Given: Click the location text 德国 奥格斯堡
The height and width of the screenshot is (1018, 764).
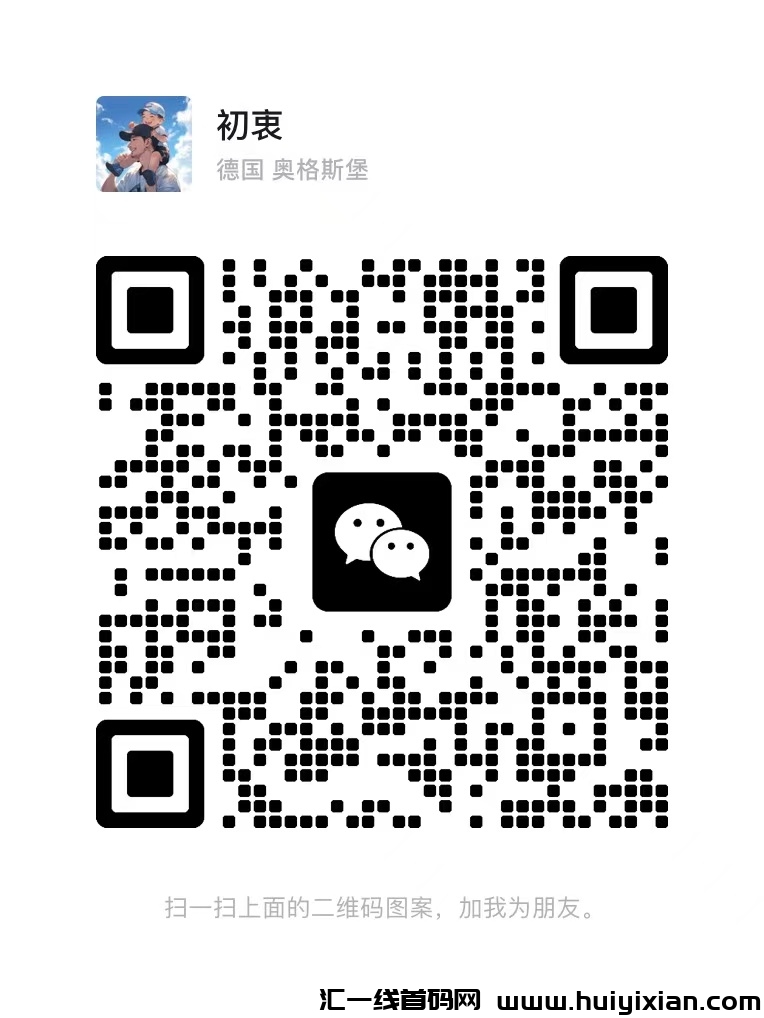Looking at the screenshot, I should click(x=290, y=170).
